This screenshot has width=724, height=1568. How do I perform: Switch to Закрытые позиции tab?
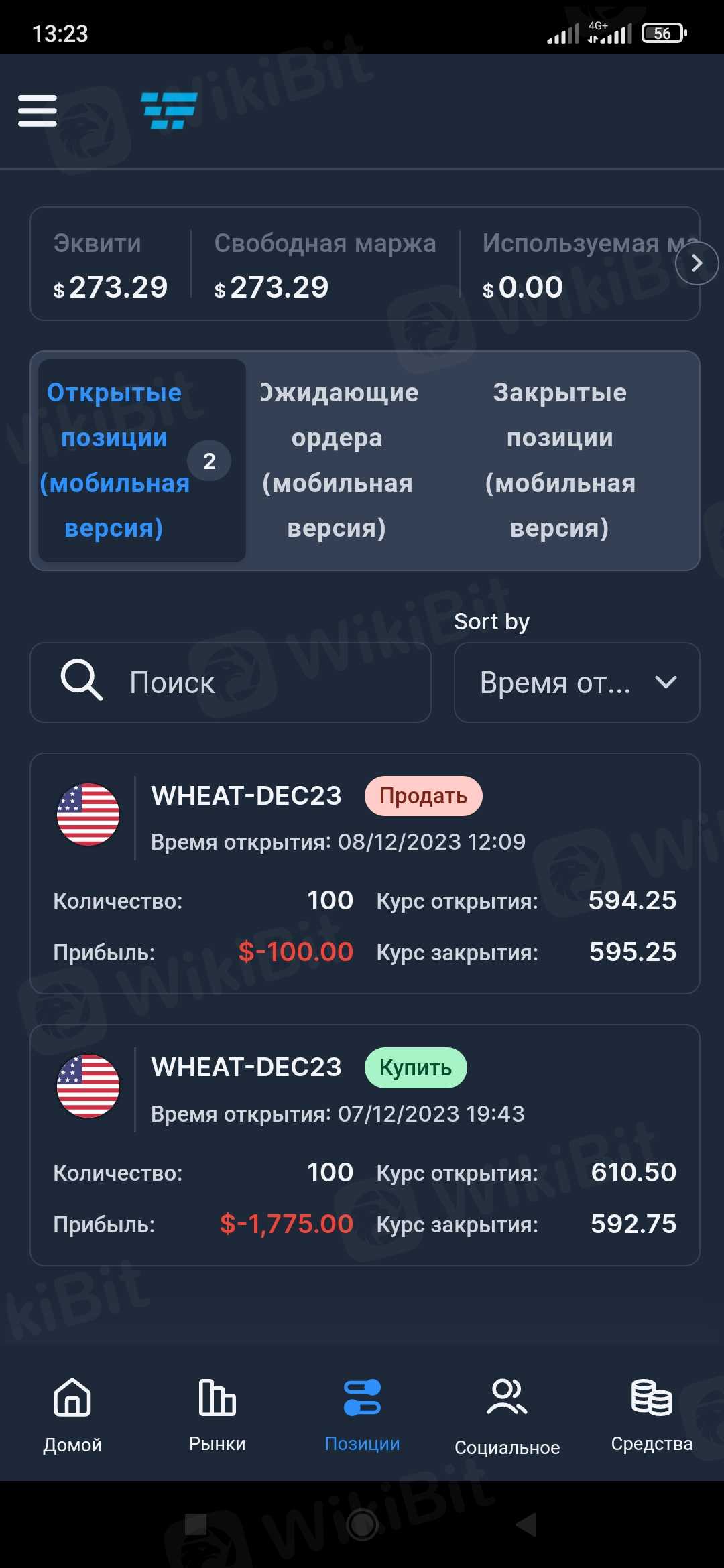click(560, 460)
